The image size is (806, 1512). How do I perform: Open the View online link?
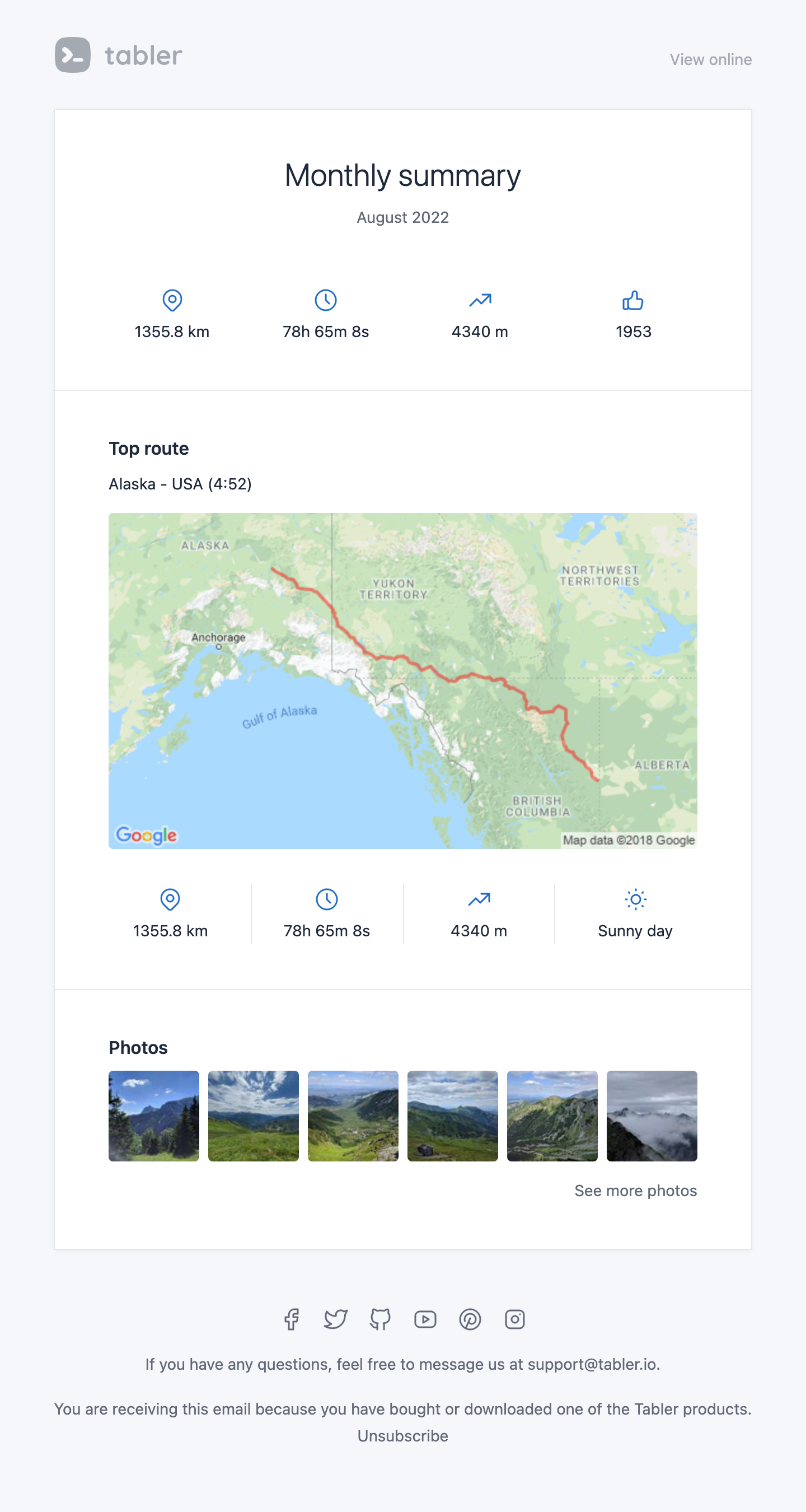click(710, 59)
